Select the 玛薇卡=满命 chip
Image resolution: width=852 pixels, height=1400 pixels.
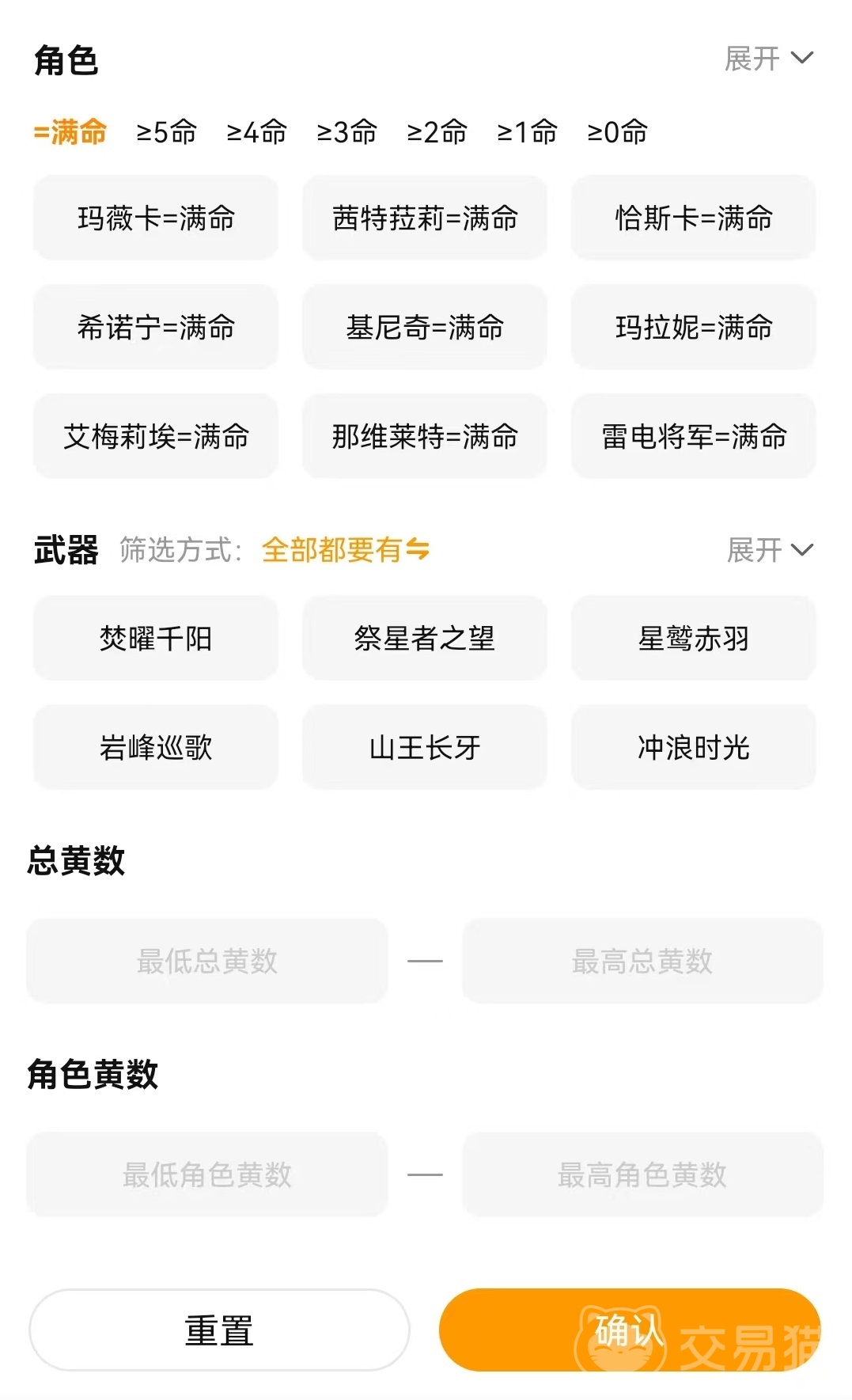pos(156,218)
